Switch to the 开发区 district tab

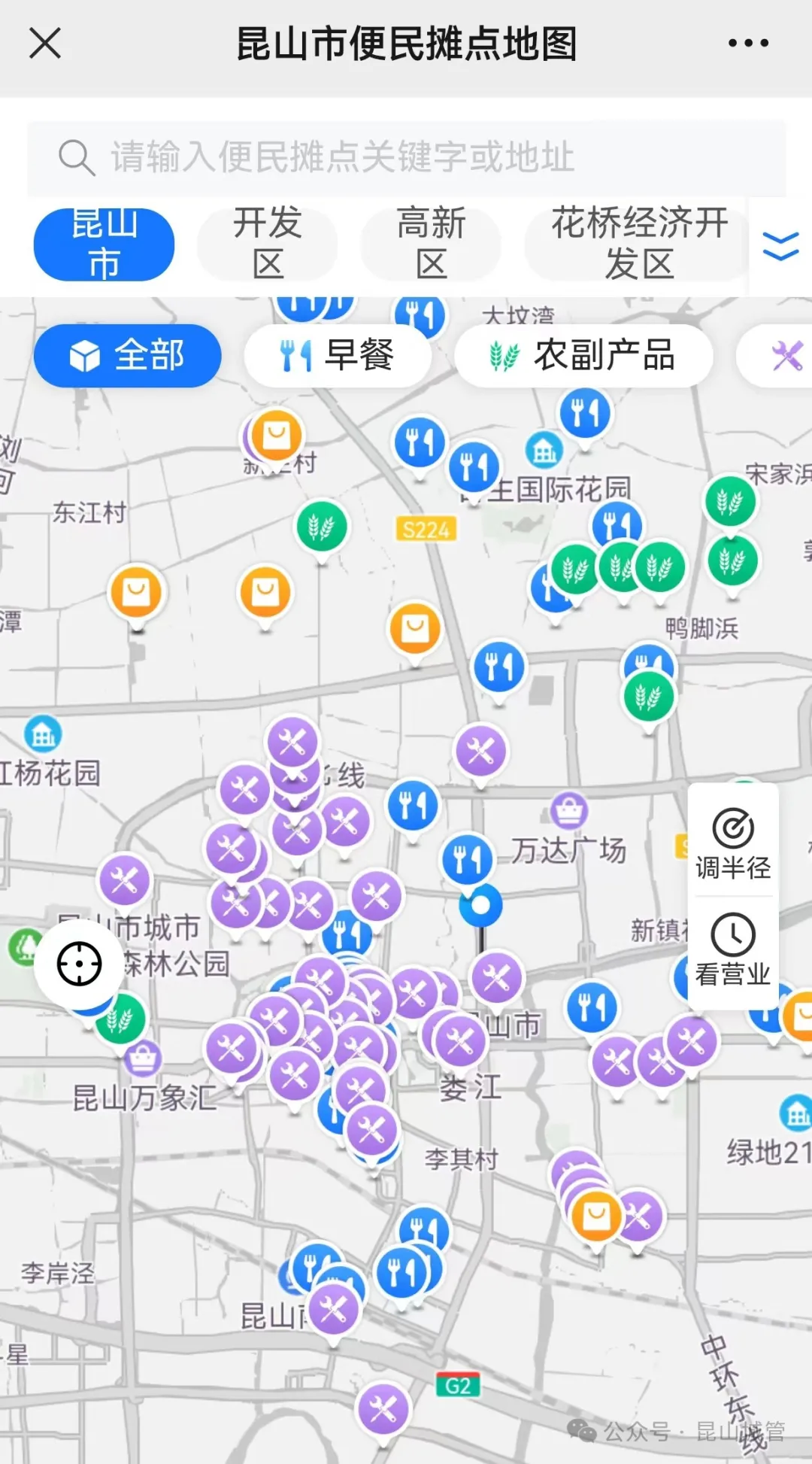[267, 245]
